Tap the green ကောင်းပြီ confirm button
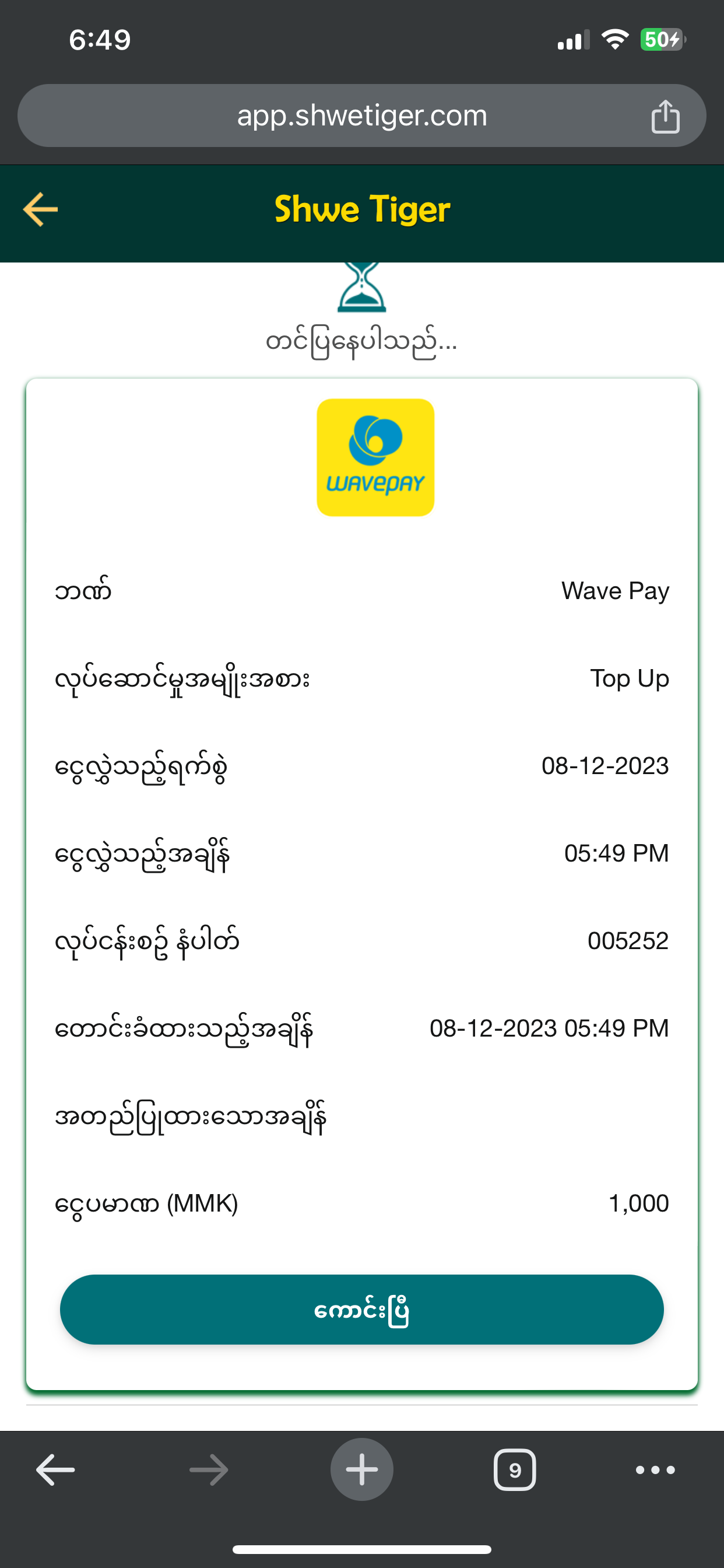 coord(361,1308)
